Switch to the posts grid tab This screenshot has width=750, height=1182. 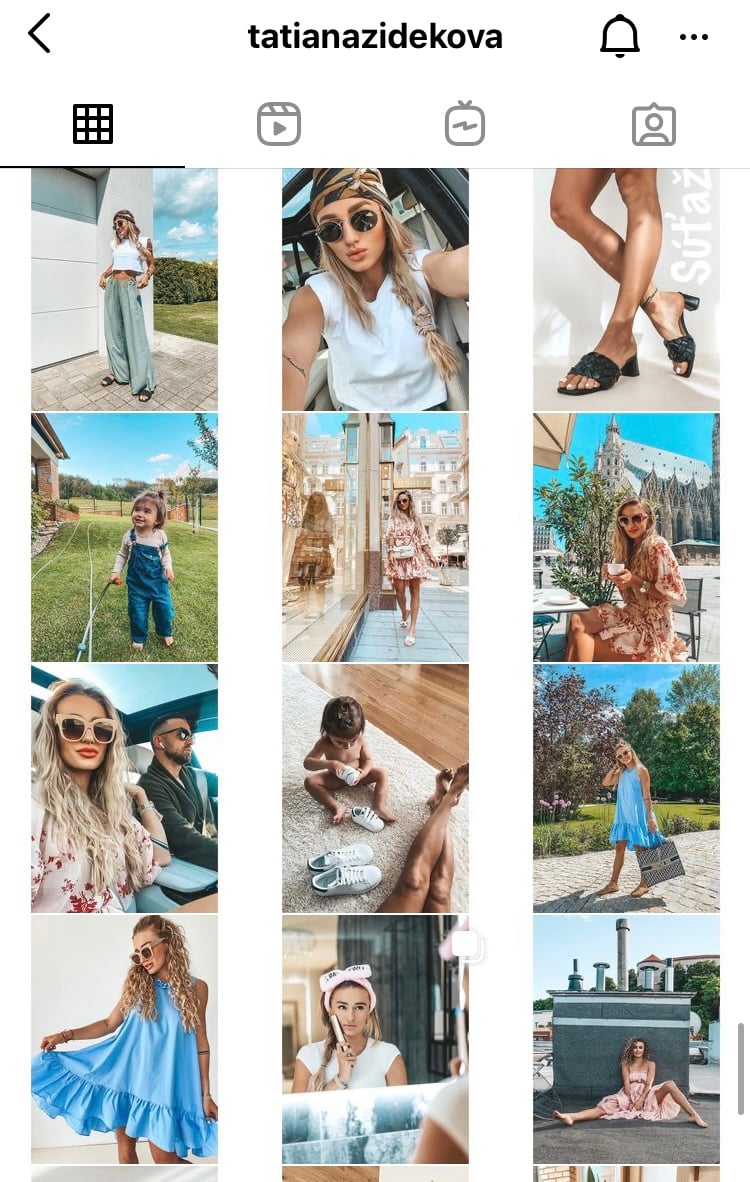tap(93, 125)
